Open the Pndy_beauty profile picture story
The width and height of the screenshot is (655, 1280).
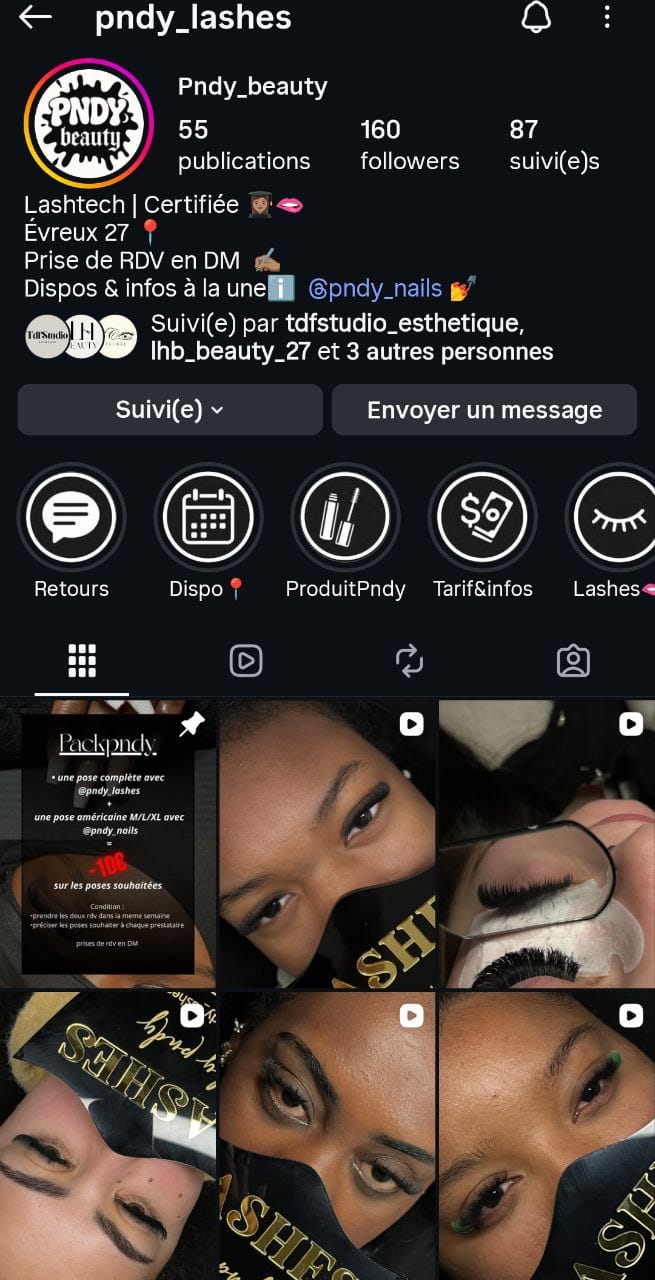[89, 123]
